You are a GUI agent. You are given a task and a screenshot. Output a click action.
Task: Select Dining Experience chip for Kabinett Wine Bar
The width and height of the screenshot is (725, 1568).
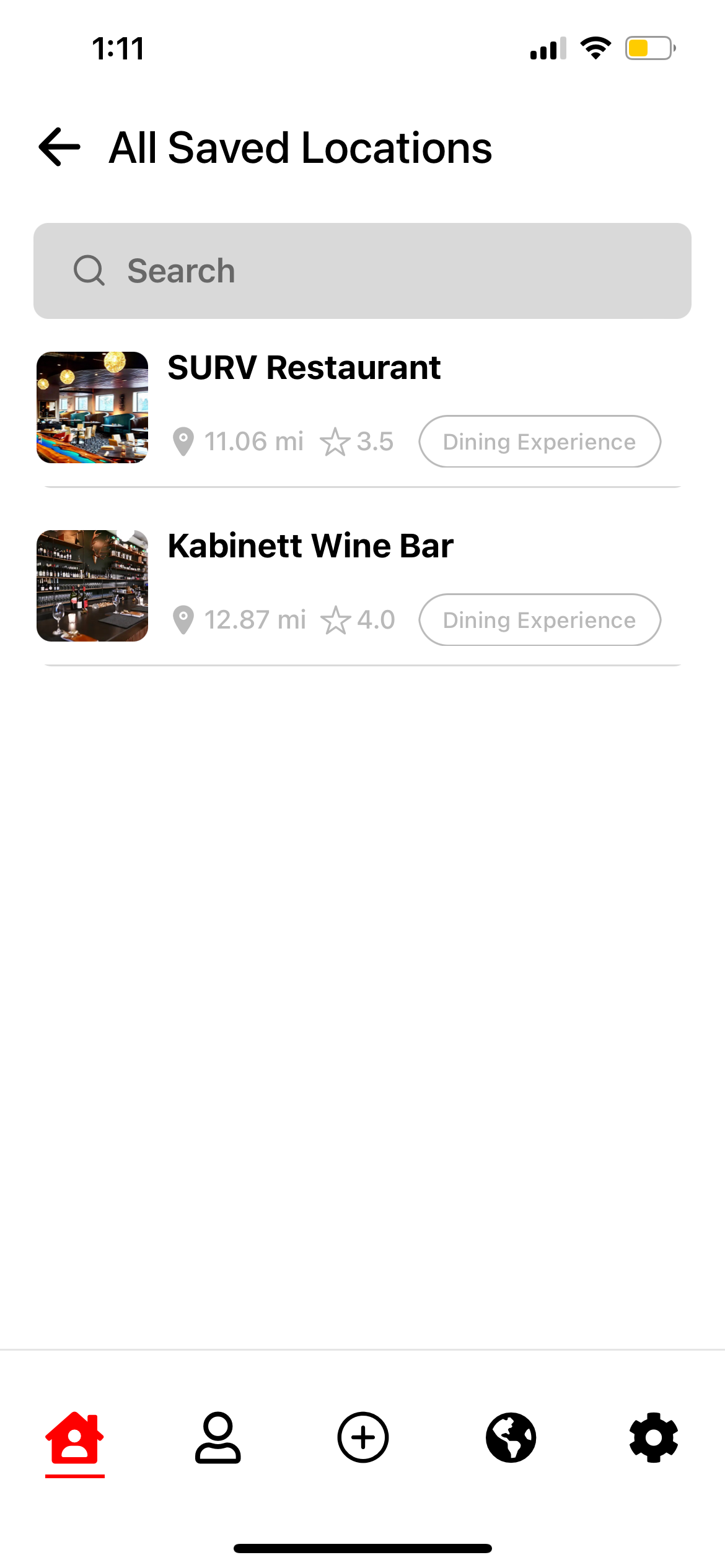pos(539,620)
